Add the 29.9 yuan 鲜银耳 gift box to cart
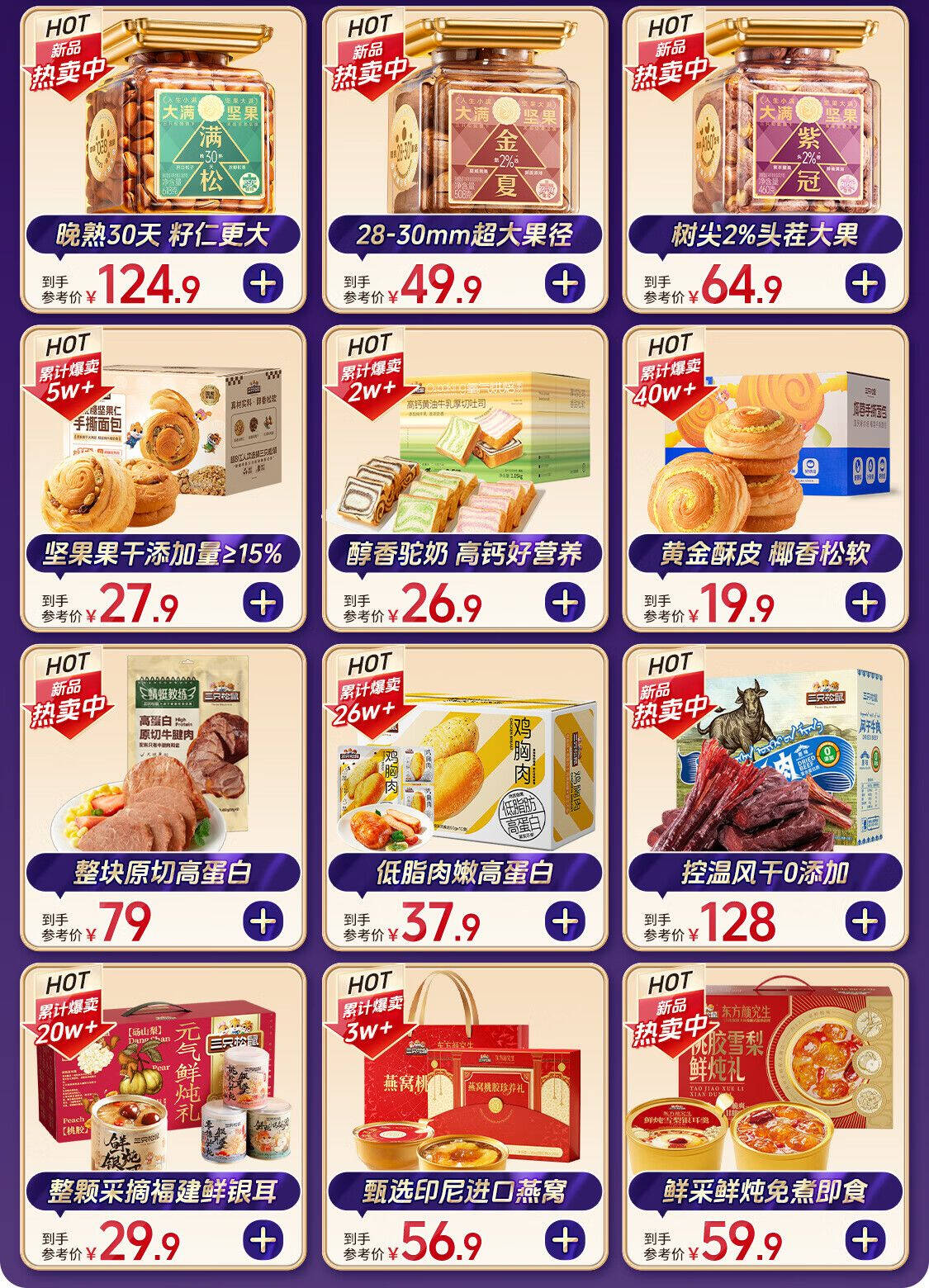Screen dimensions: 929x1288 pyautogui.click(x=263, y=1238)
